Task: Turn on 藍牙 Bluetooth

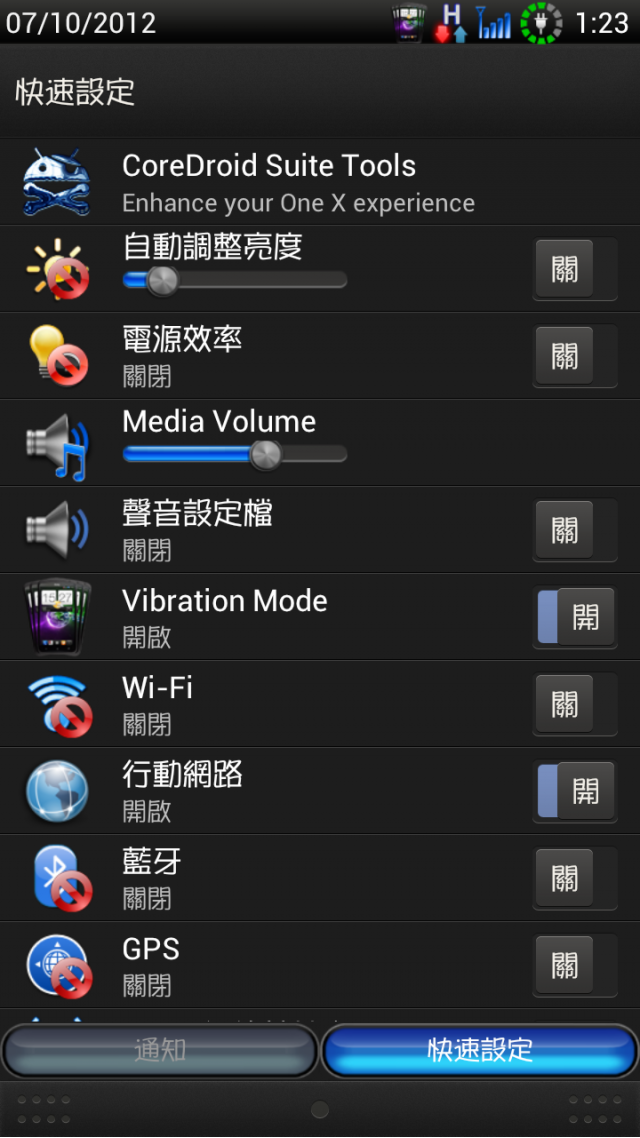Action: click(575, 878)
